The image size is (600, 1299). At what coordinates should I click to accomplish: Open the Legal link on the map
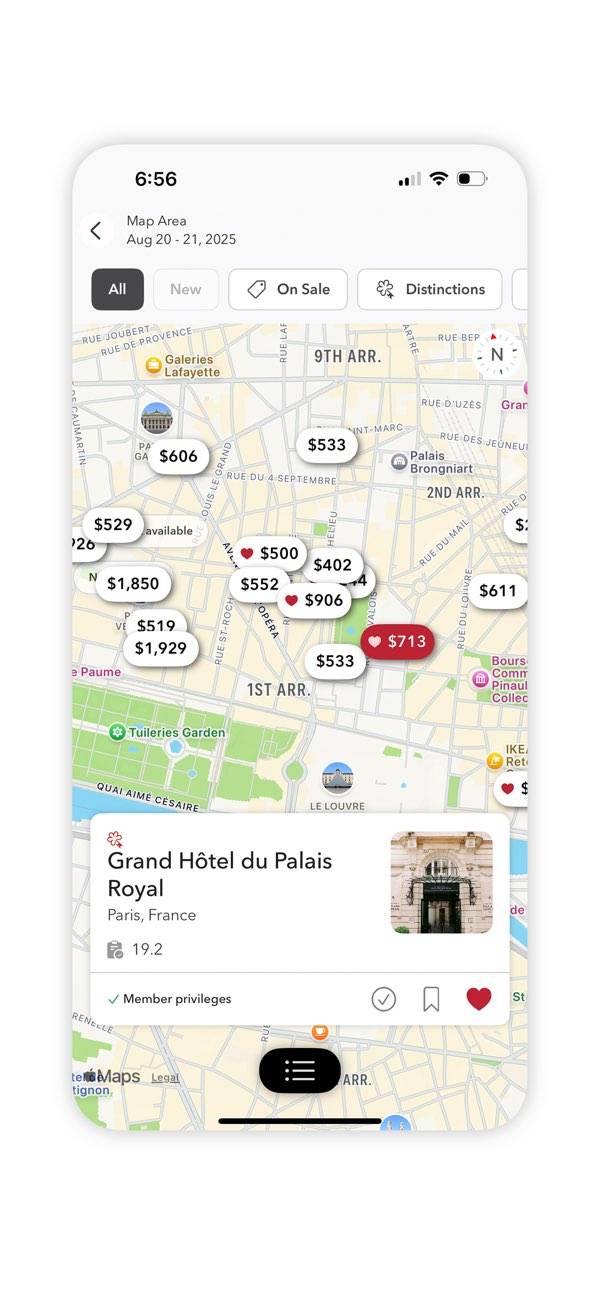(165, 1077)
